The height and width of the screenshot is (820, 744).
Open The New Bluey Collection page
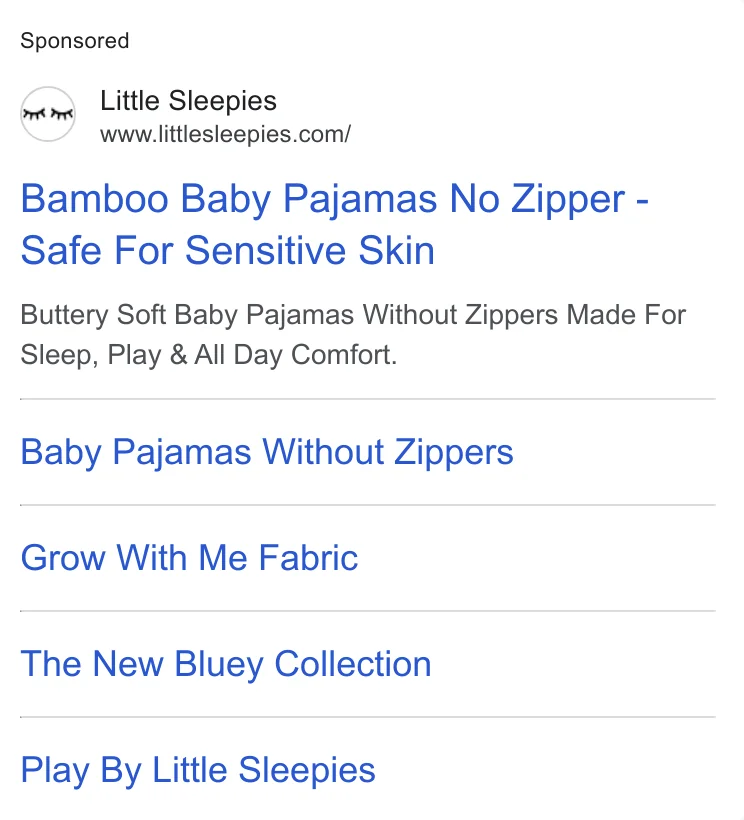[225, 664]
